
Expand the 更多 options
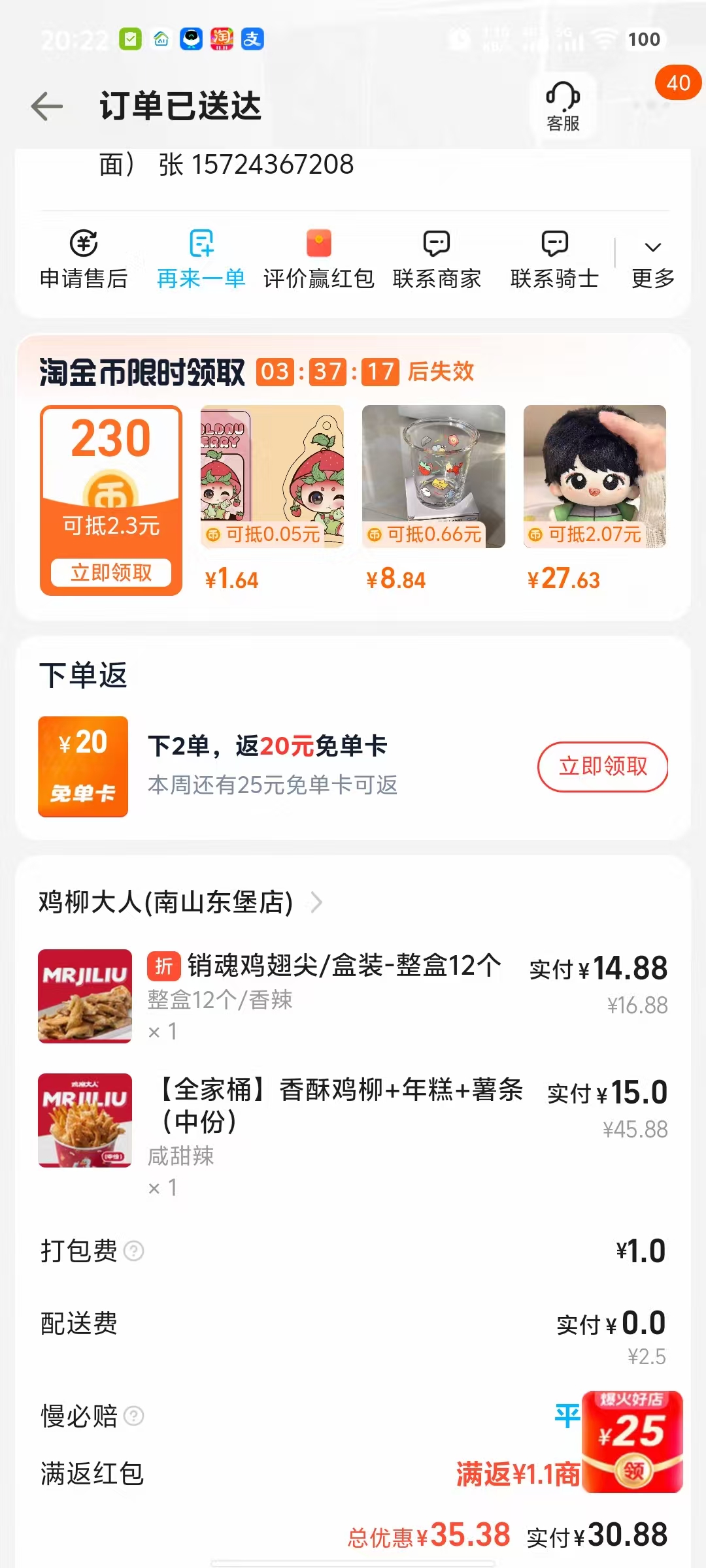coord(652,260)
